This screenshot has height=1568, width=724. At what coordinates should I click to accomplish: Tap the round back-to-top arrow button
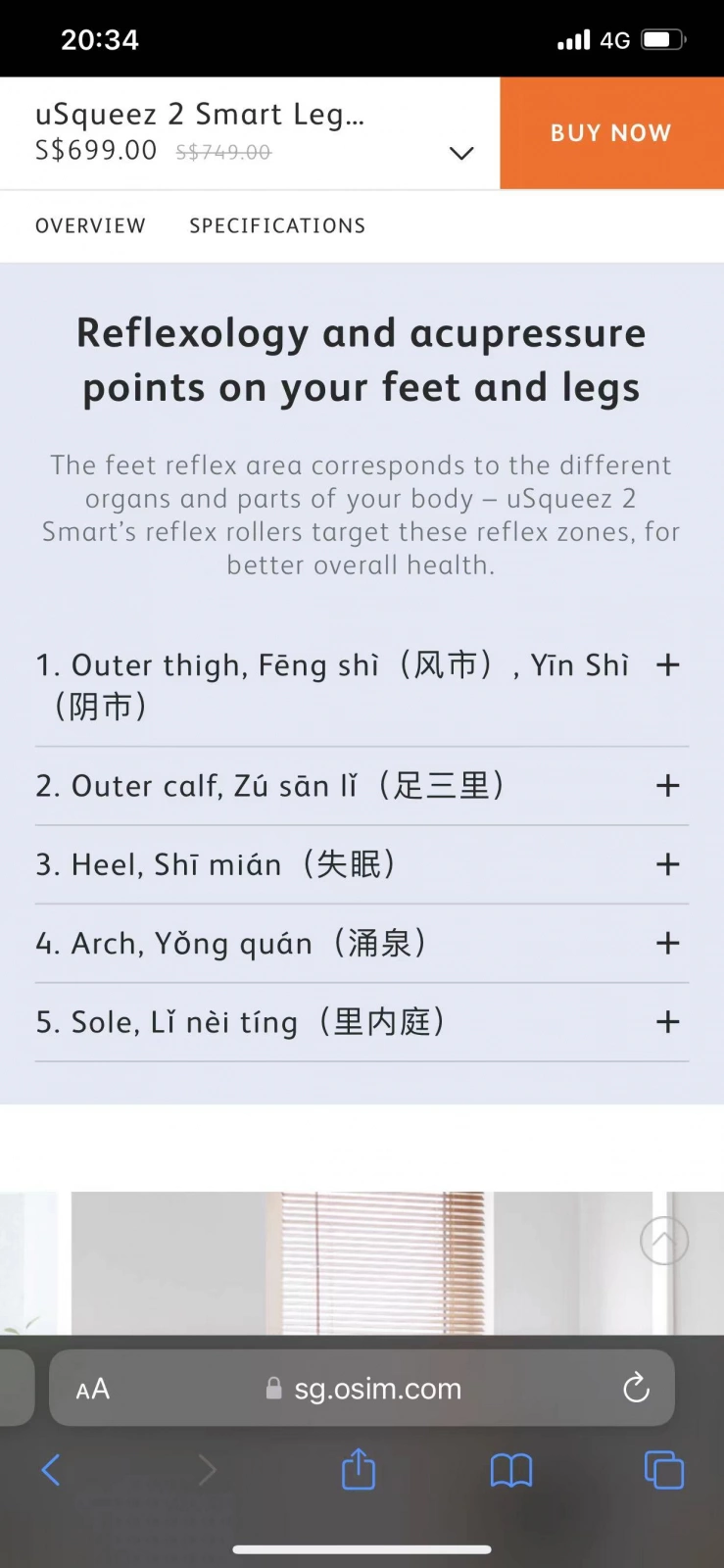coord(664,1241)
